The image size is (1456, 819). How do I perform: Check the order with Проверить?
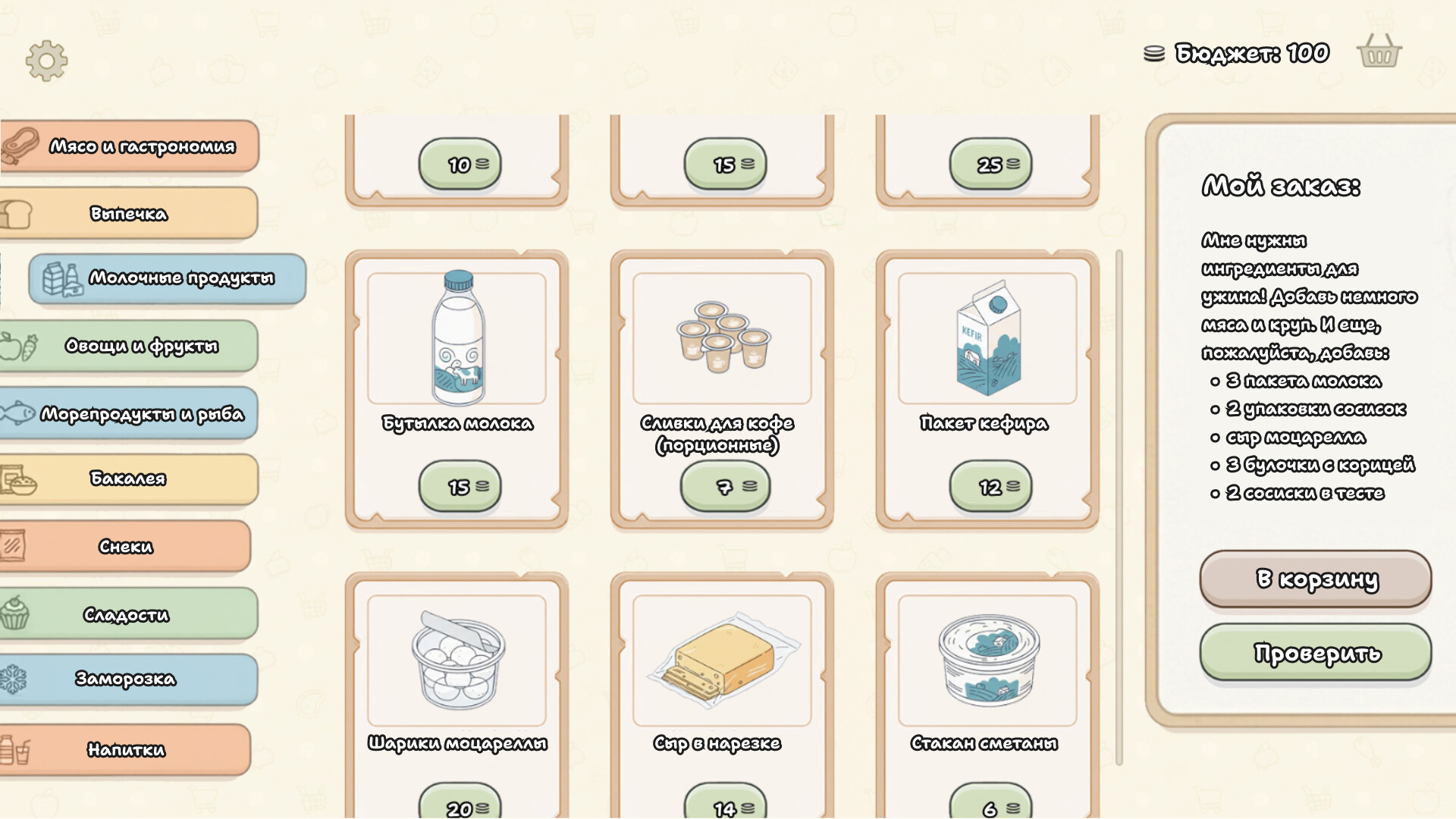click(x=1316, y=652)
